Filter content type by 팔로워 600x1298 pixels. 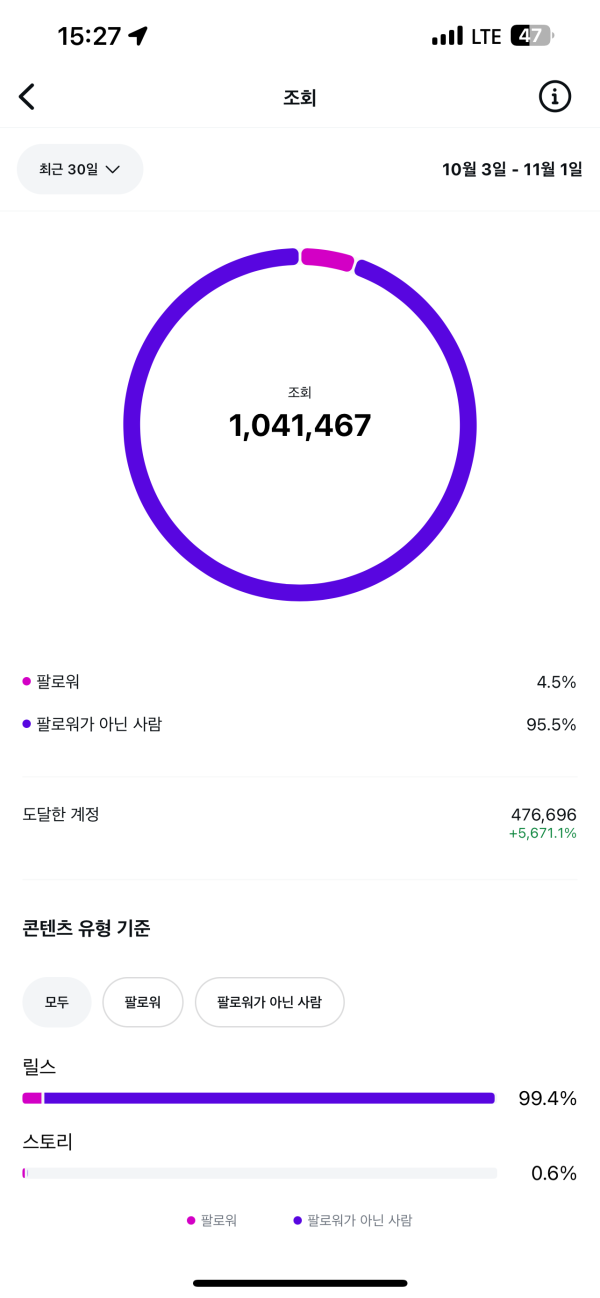click(143, 1002)
